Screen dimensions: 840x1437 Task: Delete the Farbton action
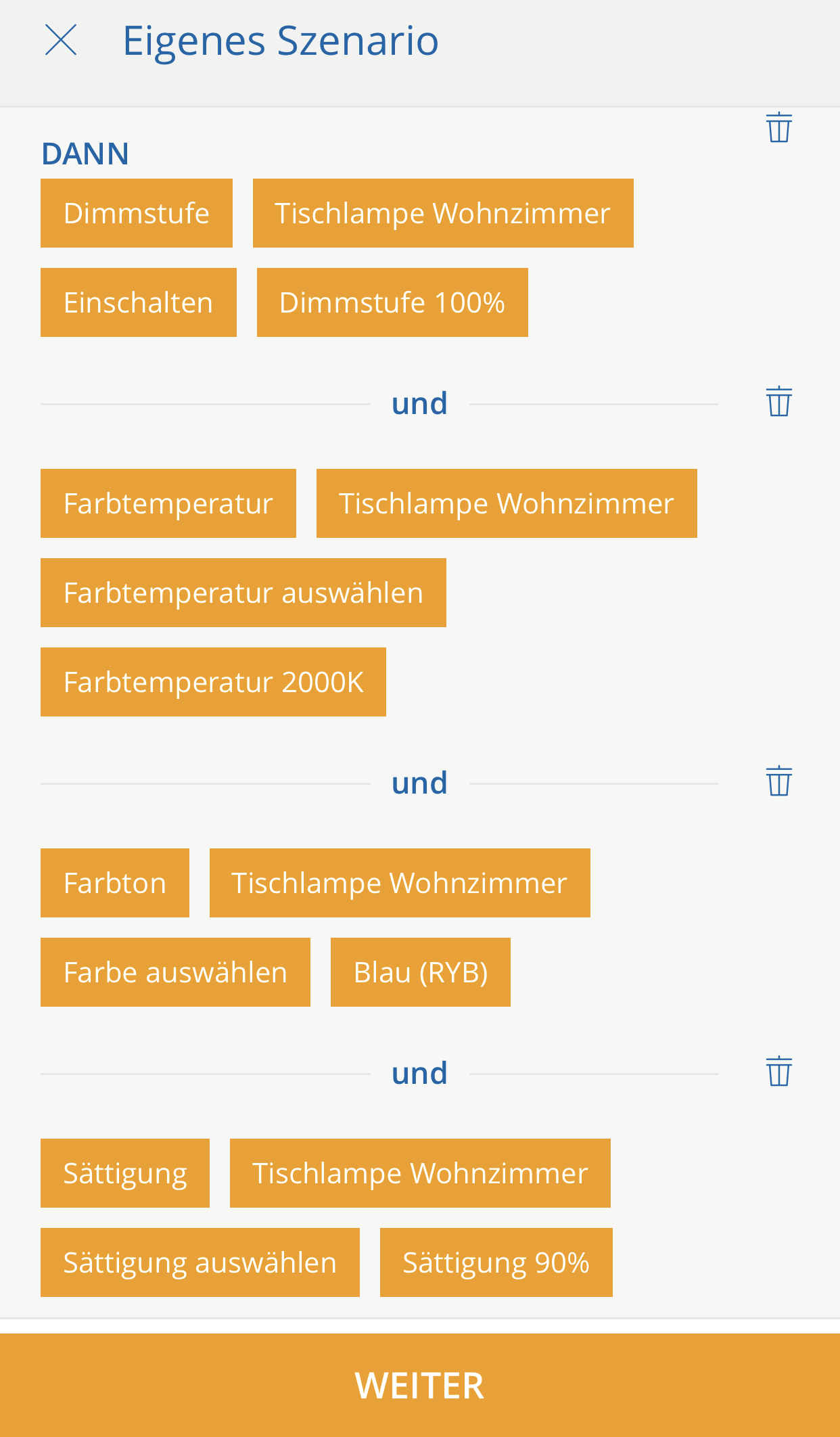778,781
